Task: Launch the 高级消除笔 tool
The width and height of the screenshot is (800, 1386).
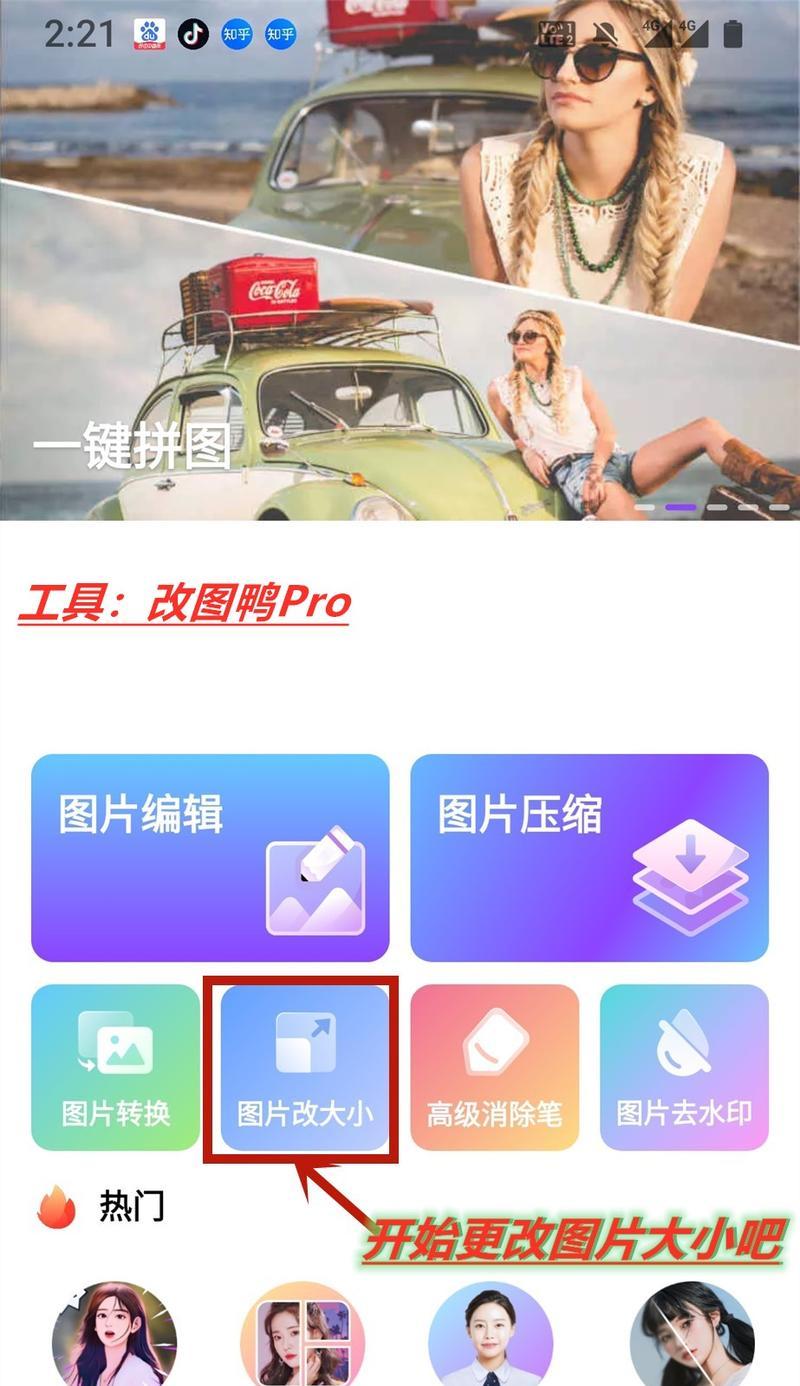Action: 494,1067
